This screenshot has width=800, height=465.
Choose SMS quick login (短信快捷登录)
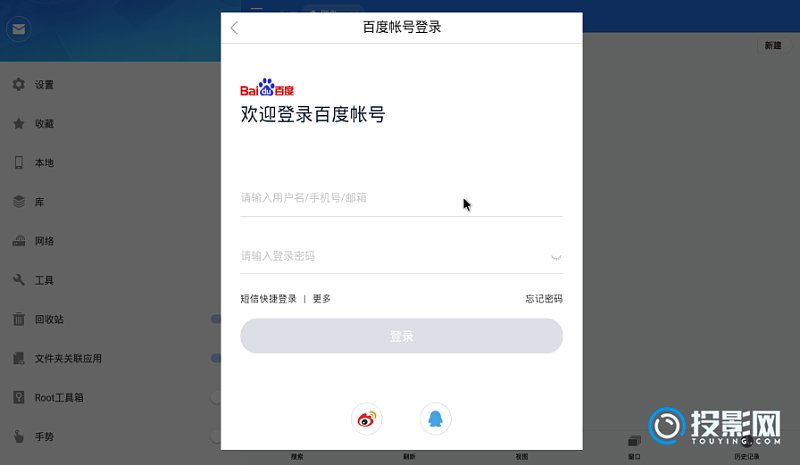click(x=268, y=299)
